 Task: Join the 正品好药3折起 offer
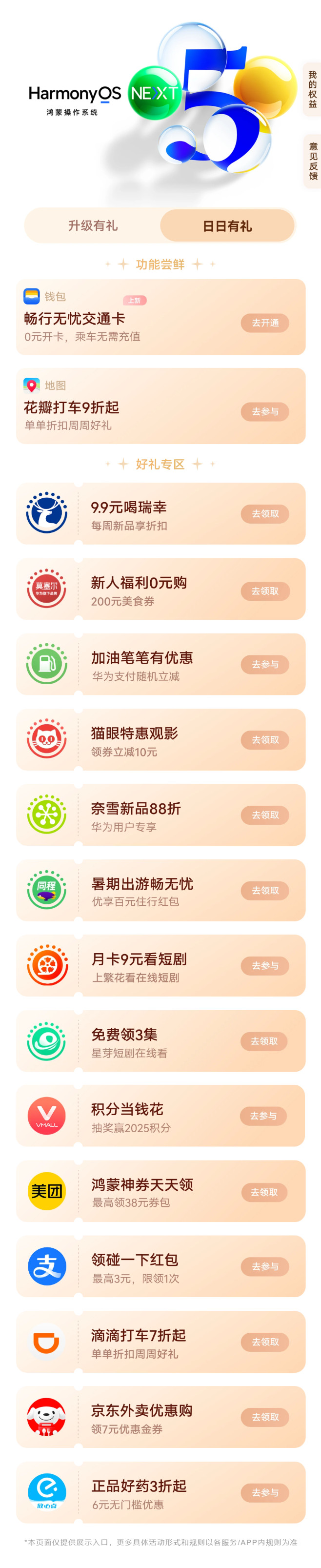tap(265, 1492)
